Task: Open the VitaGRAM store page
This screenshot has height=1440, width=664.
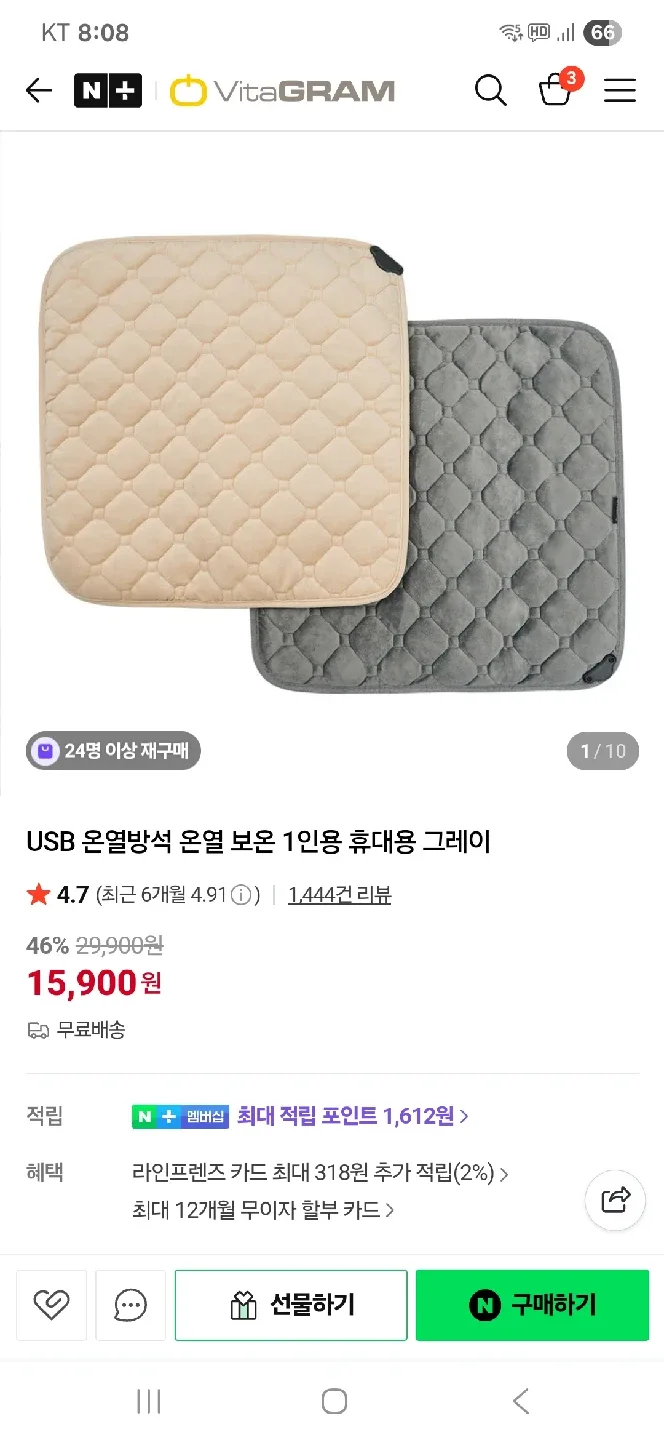Action: coord(282,91)
